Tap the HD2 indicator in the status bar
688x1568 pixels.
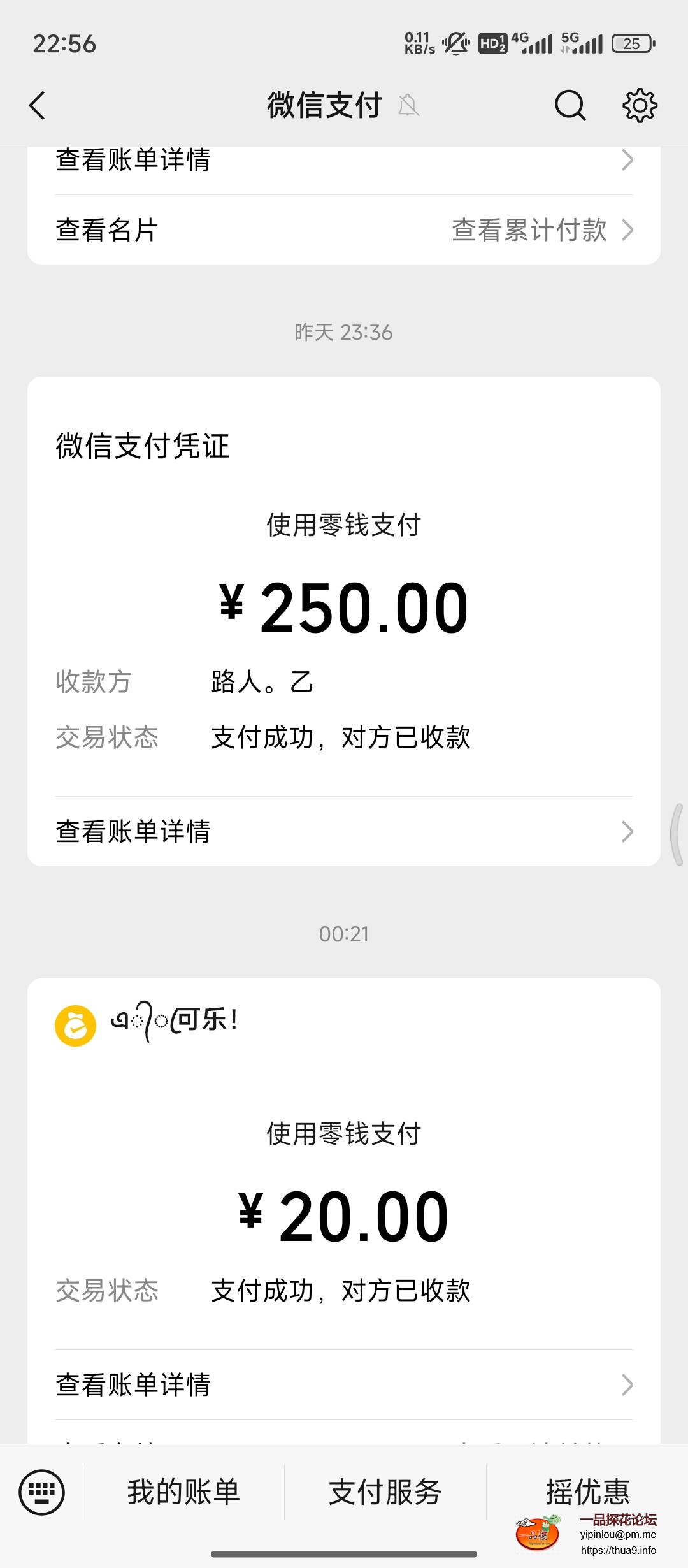[492, 41]
